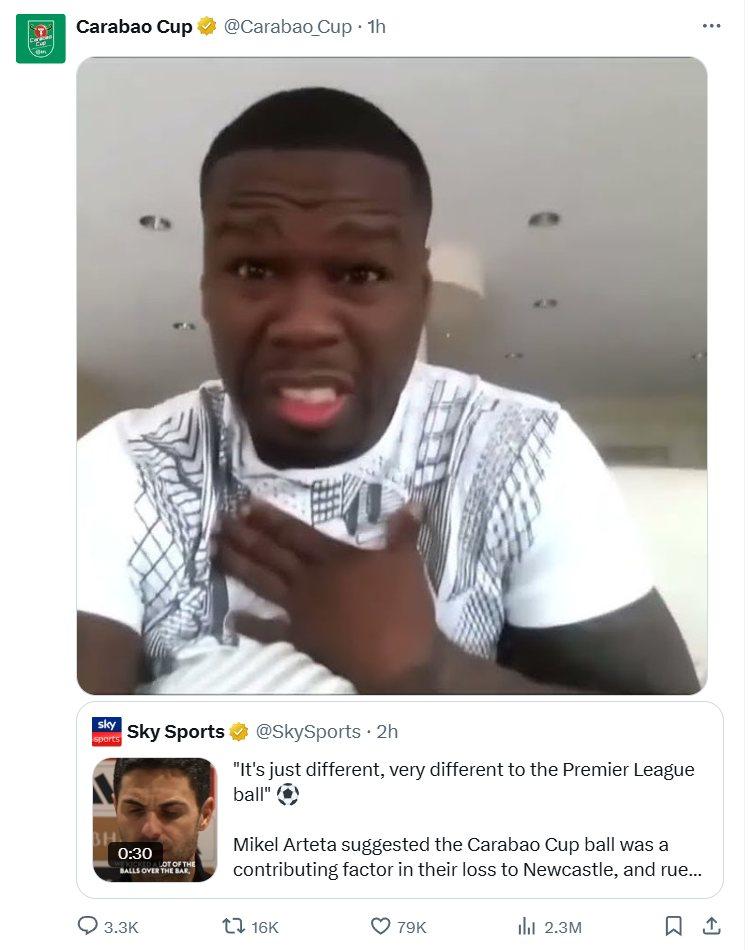Screen dimensions: 749x950
Task: Reply to the post with 3.3K comments
Action: 88,927
